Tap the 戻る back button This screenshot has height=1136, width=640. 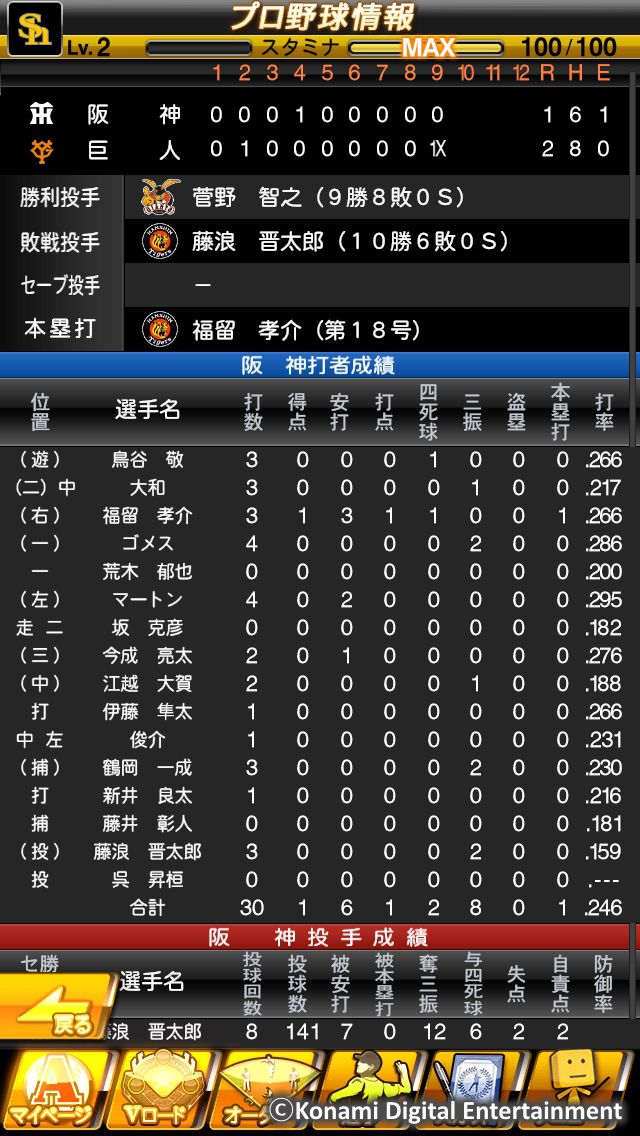60,1008
